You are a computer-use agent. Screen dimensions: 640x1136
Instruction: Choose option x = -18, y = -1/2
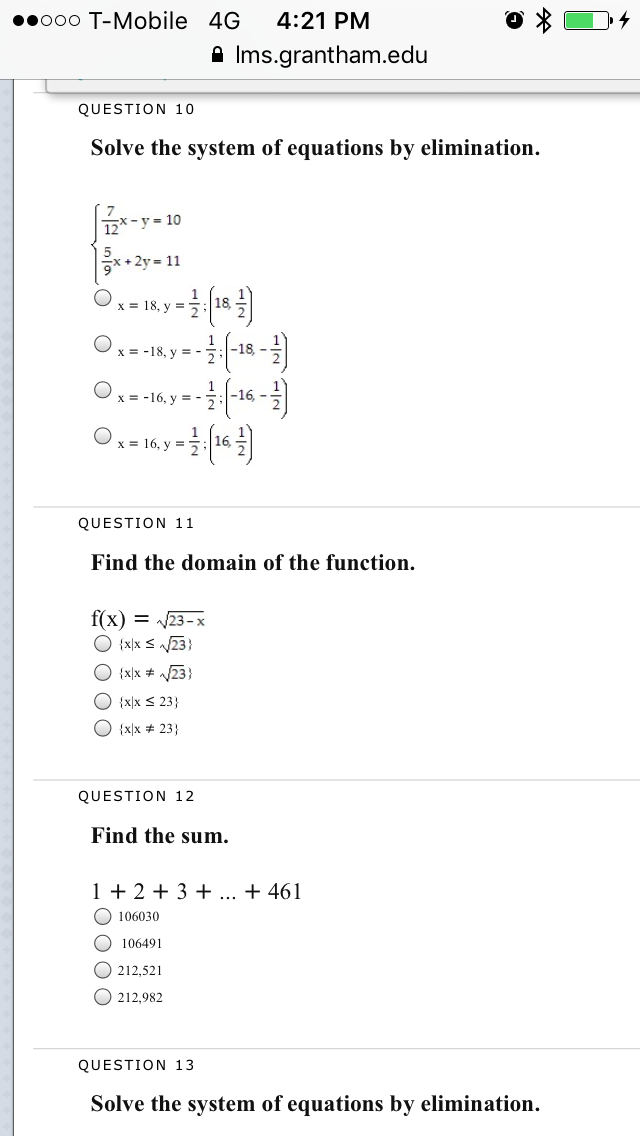pos(103,343)
